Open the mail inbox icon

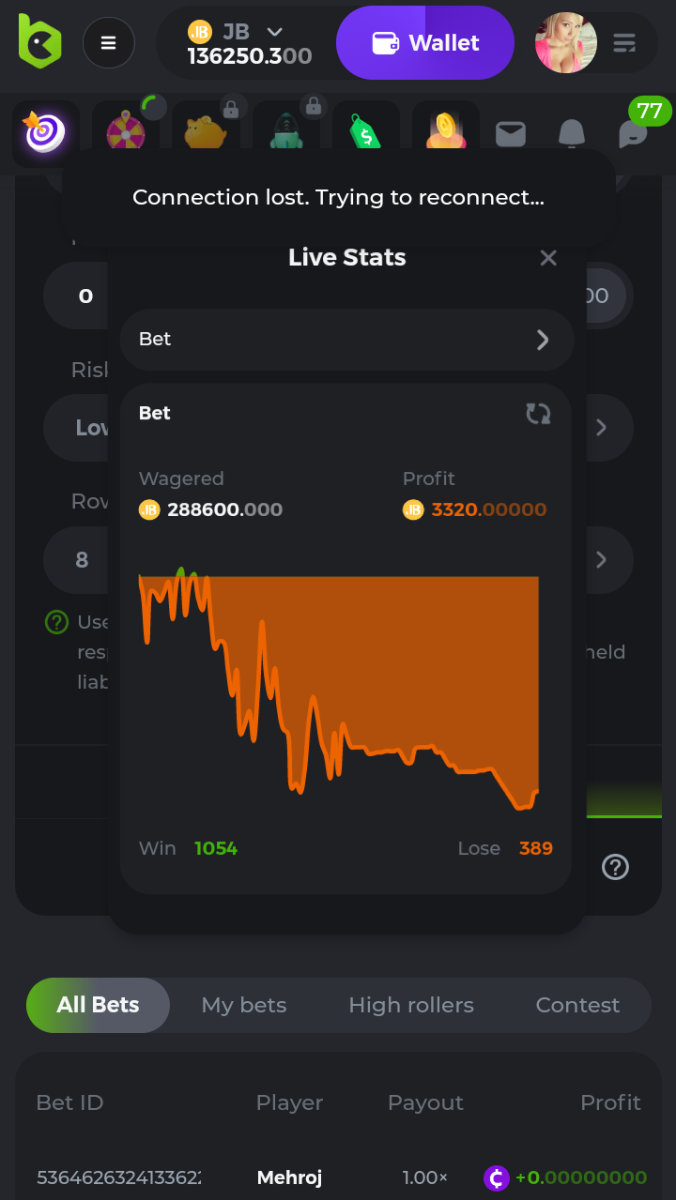click(x=511, y=133)
